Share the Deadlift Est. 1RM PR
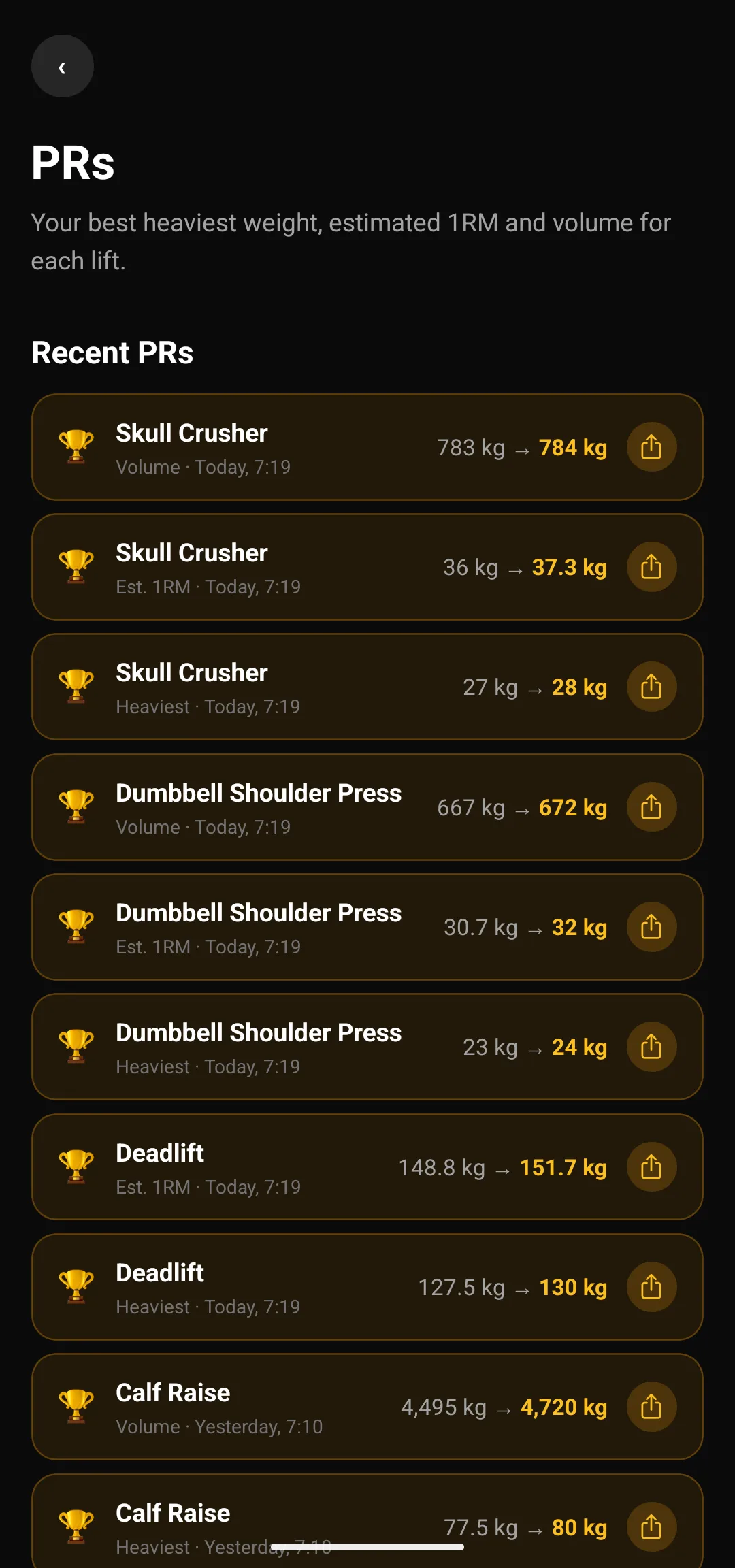The image size is (735, 1568). click(651, 1167)
